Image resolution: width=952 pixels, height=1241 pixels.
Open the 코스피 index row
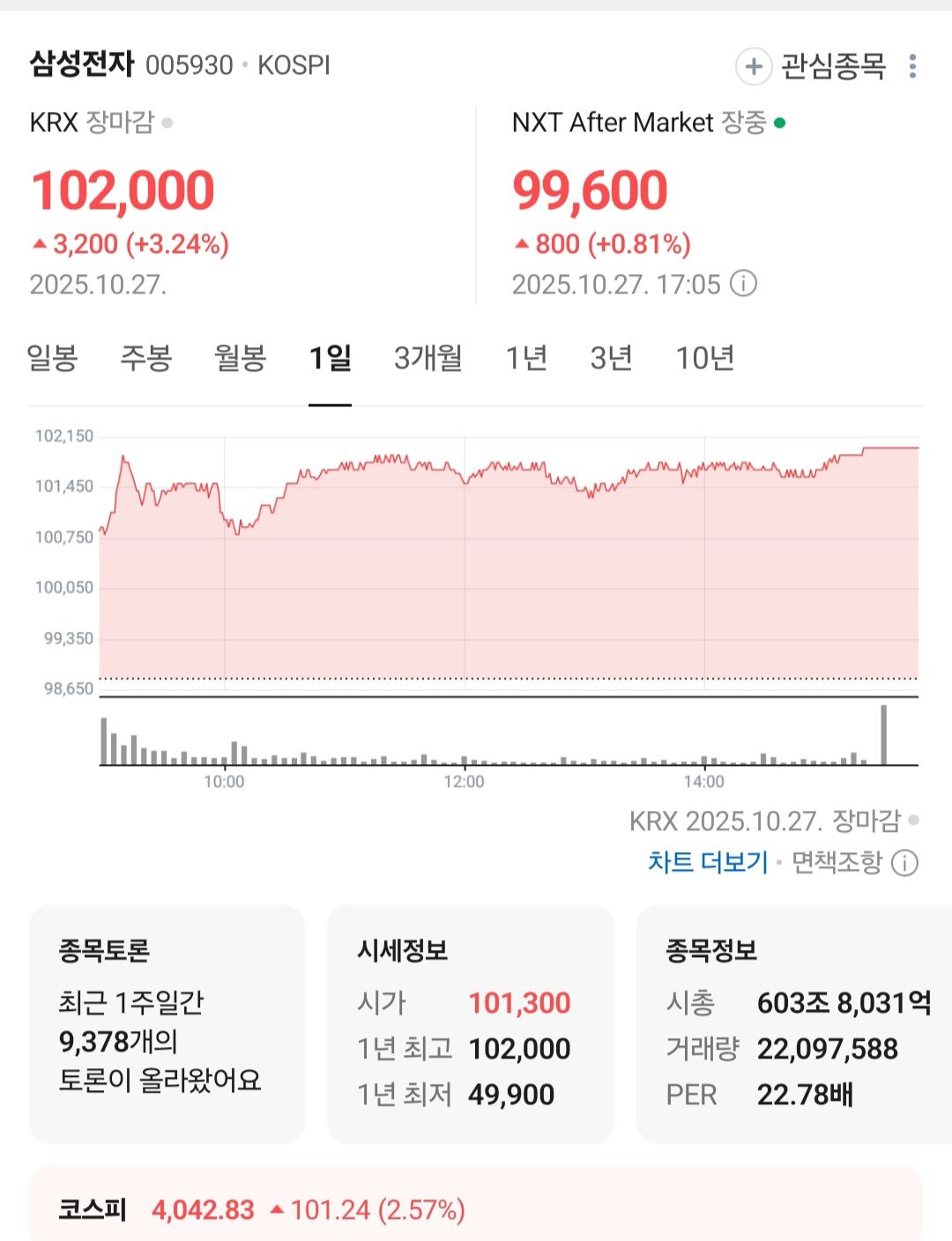click(x=476, y=1209)
